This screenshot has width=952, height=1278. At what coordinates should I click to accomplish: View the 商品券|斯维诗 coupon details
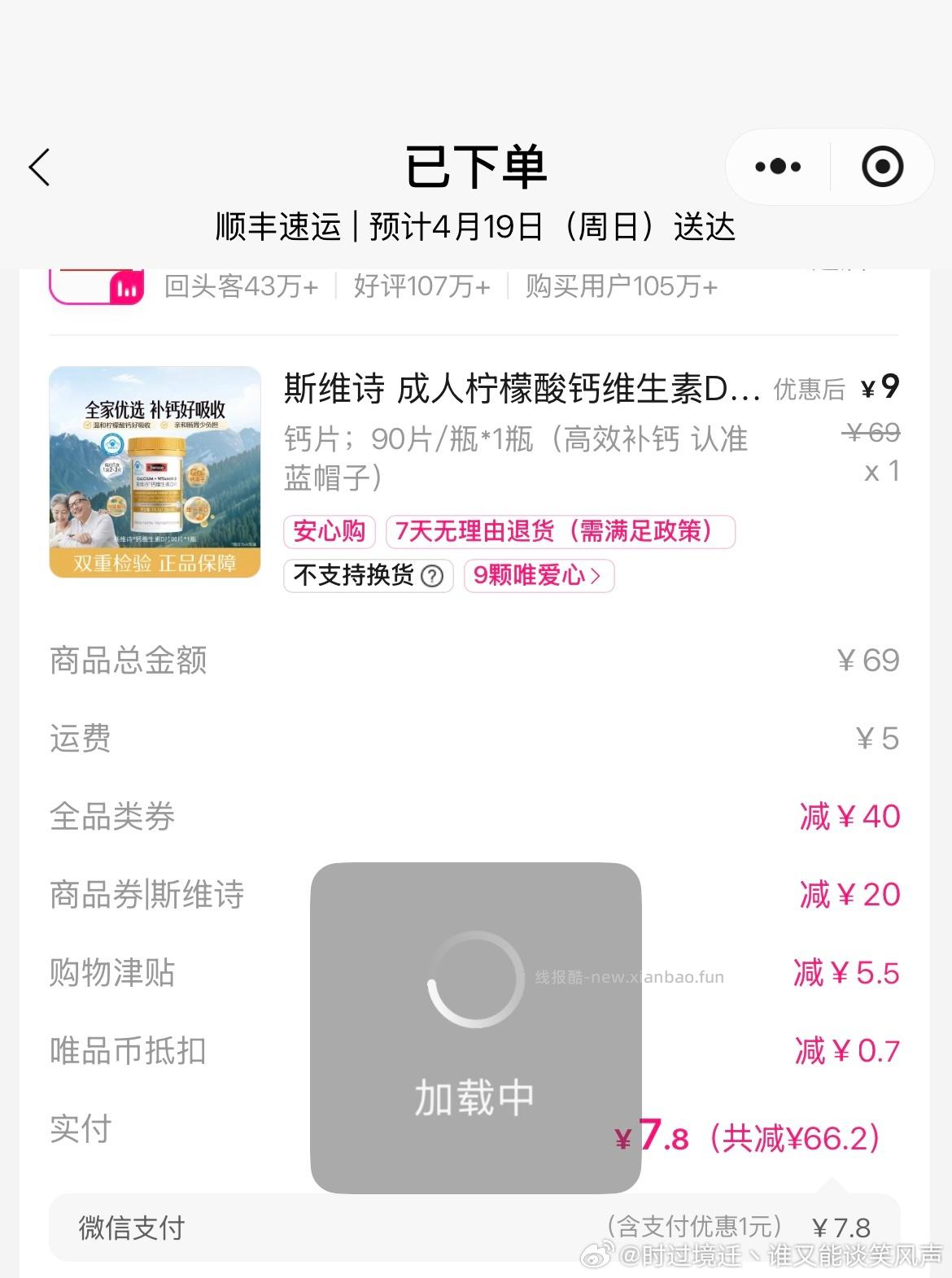pyautogui.click(x=145, y=894)
